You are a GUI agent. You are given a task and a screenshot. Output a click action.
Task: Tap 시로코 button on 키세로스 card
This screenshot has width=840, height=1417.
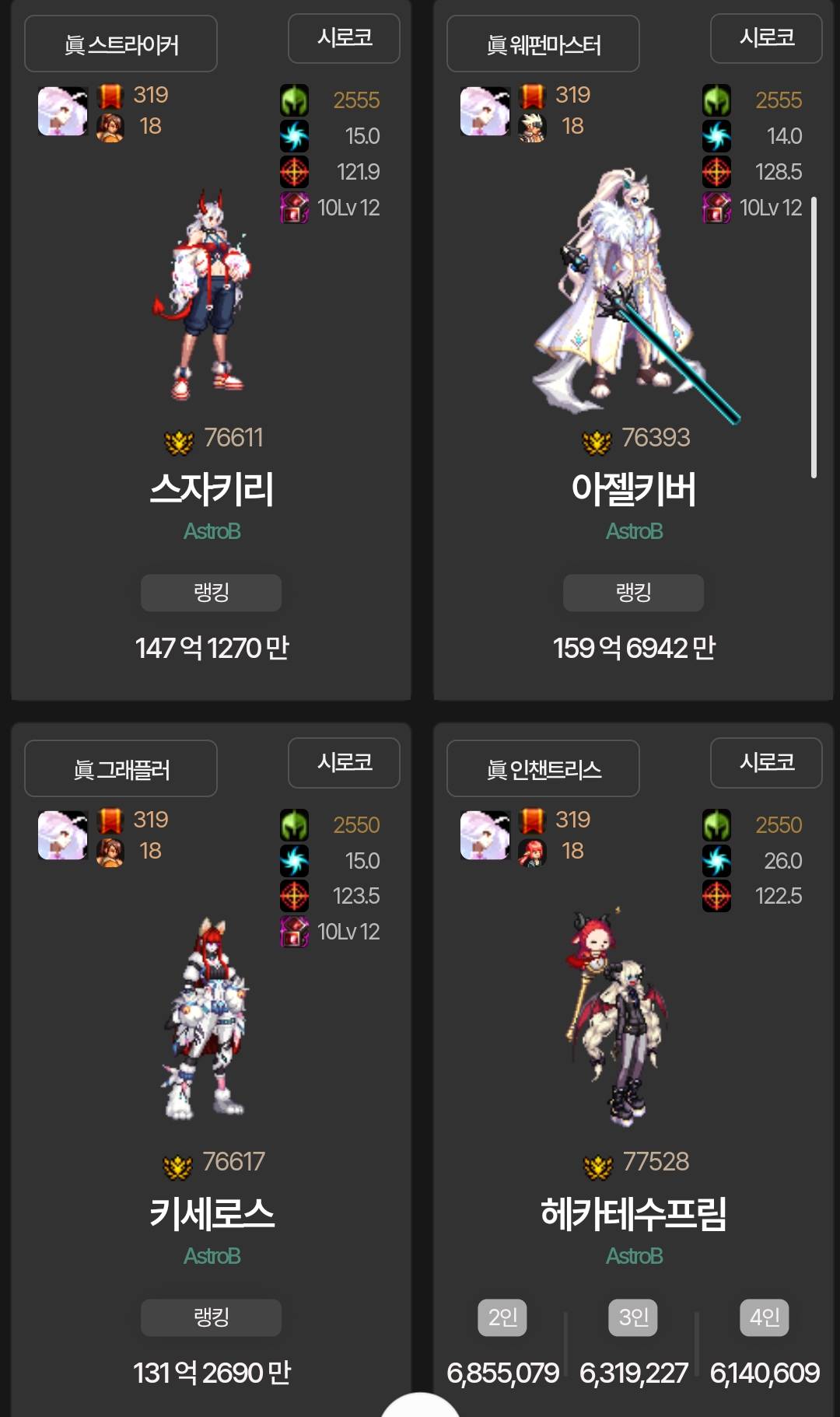click(x=344, y=763)
